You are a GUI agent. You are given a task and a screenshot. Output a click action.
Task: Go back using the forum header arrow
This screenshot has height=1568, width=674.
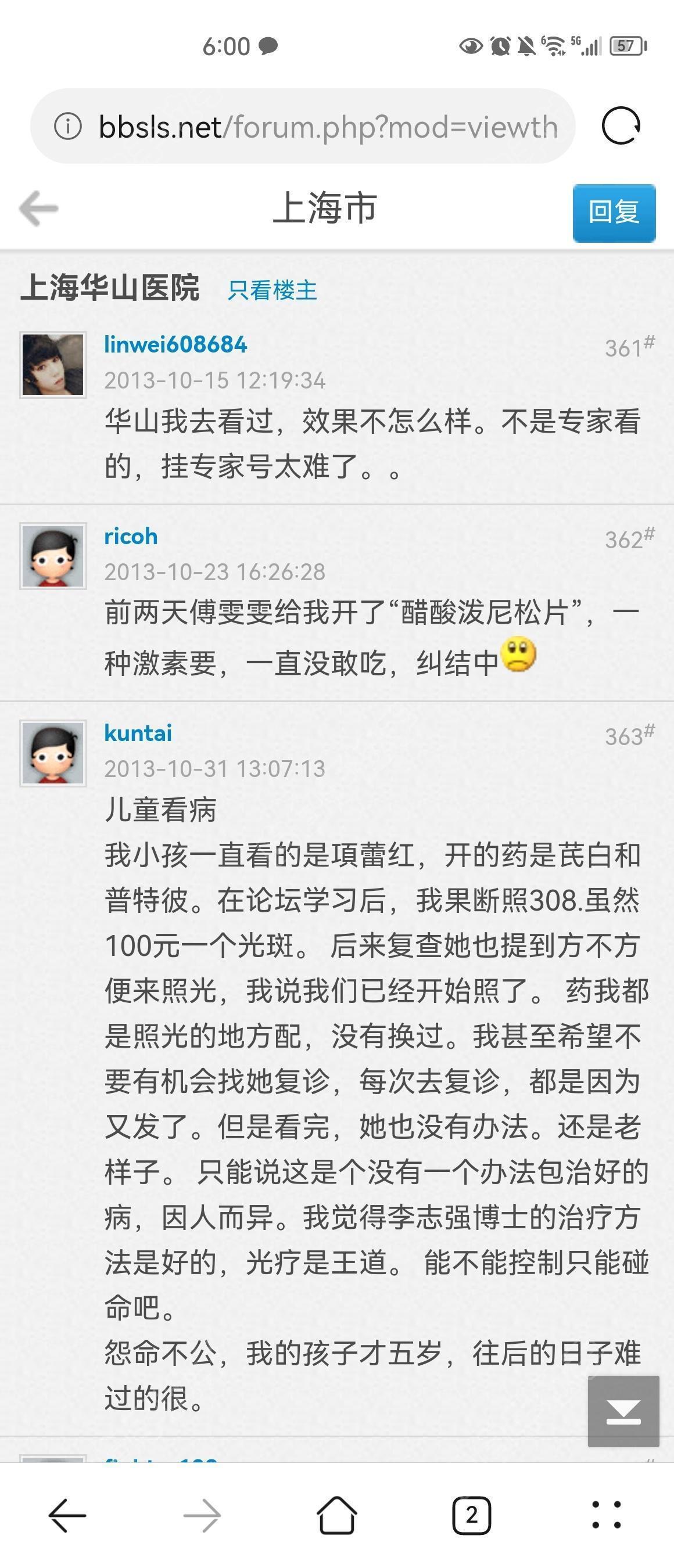click(x=39, y=208)
